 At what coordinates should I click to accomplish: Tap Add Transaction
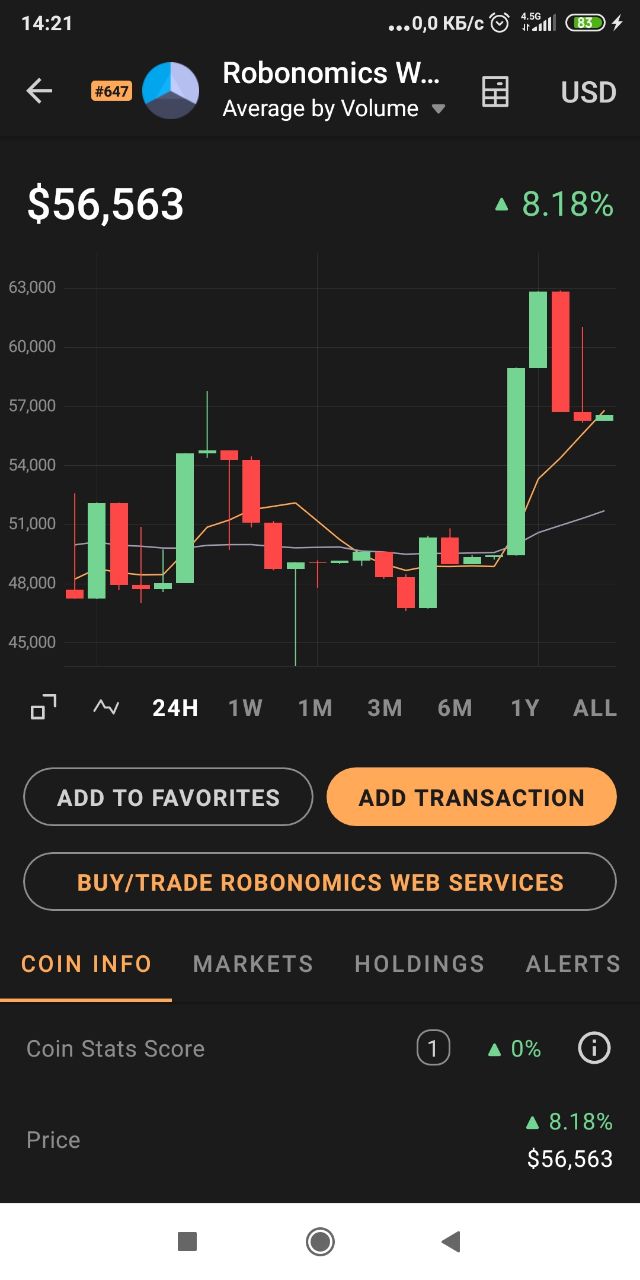pos(471,797)
